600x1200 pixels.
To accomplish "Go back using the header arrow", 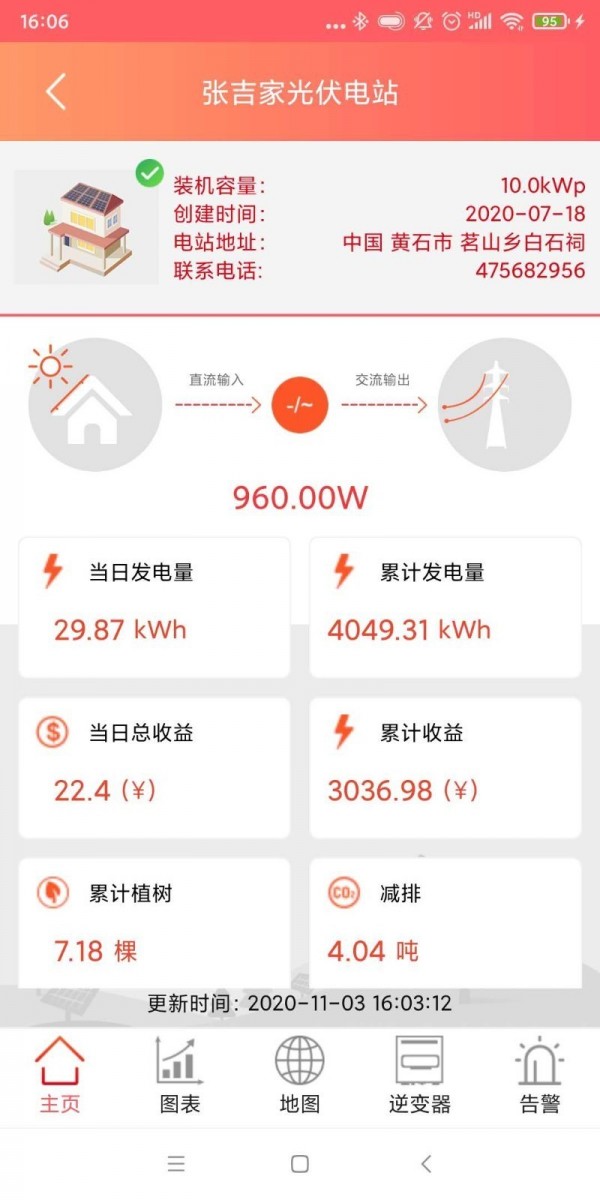I will click(x=56, y=92).
